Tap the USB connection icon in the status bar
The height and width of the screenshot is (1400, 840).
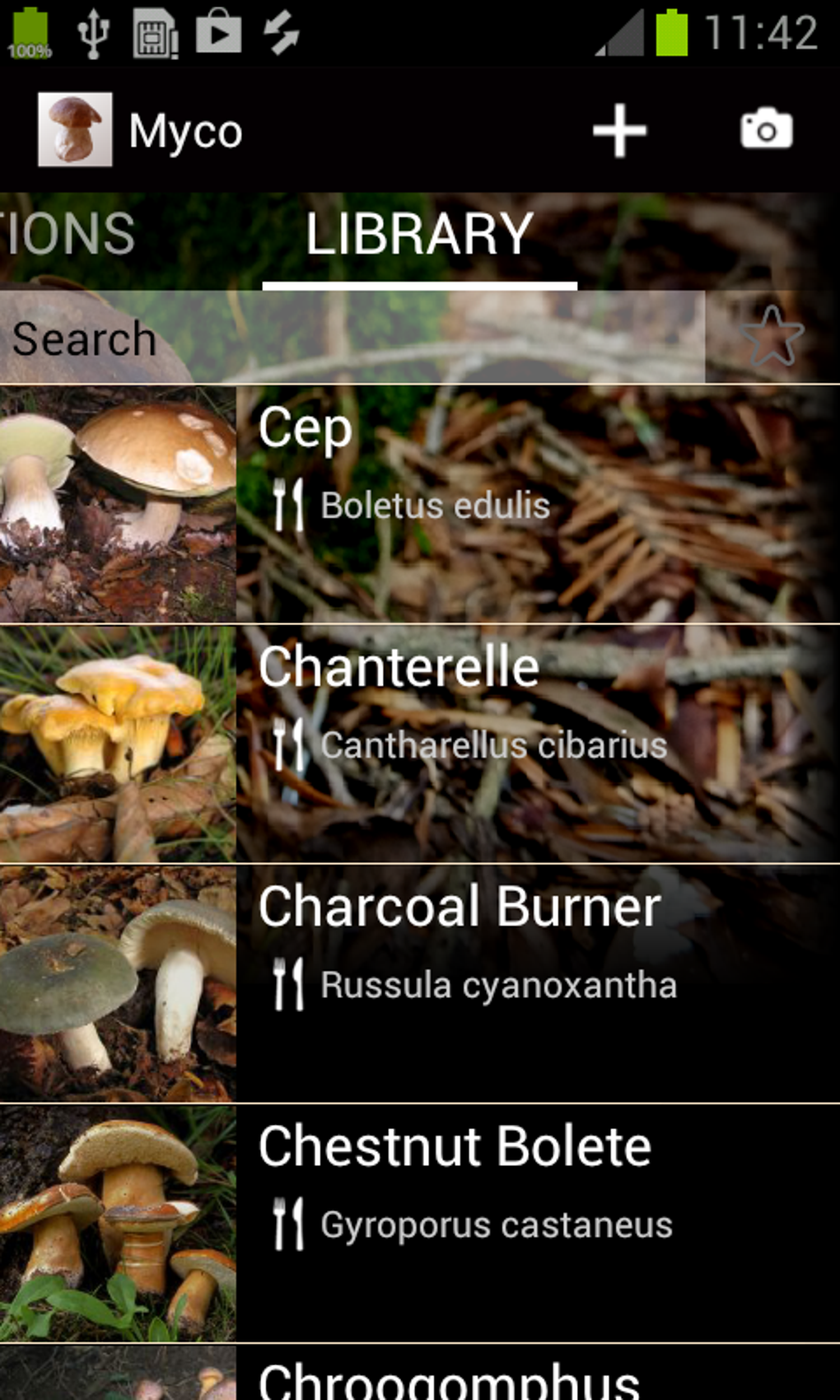tap(95, 30)
